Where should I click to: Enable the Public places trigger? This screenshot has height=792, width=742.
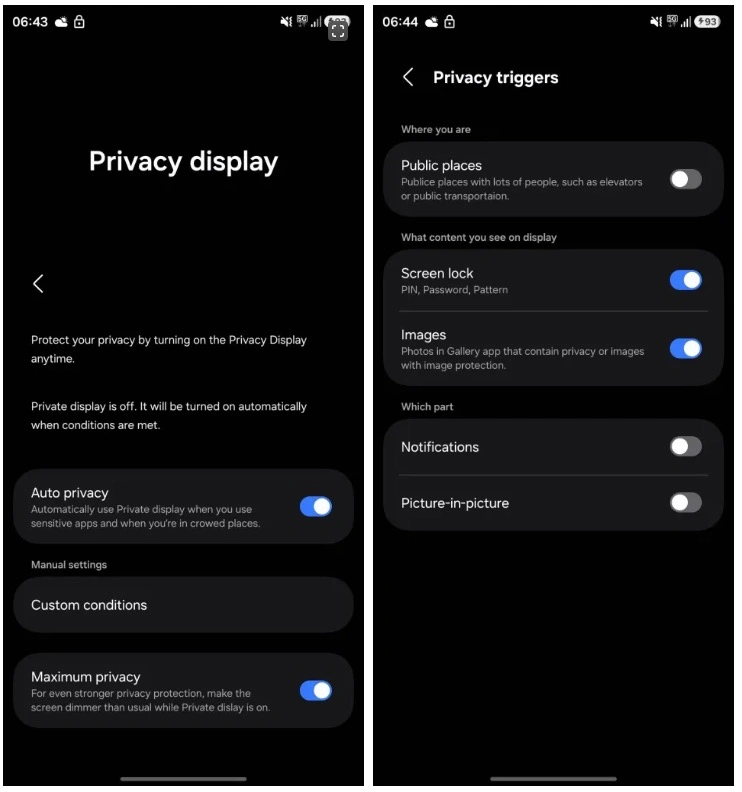point(685,179)
